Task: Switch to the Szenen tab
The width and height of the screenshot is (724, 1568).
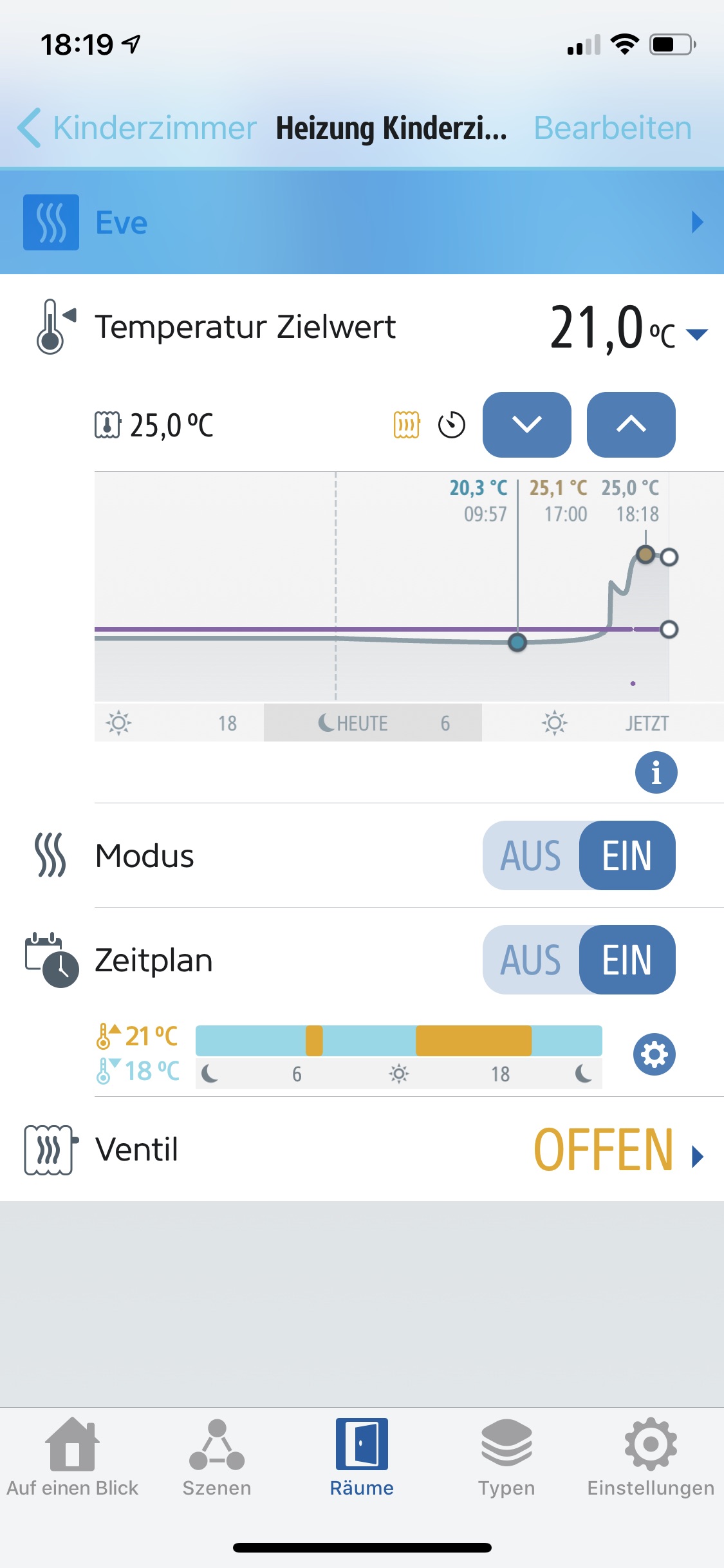Action: (217, 1457)
